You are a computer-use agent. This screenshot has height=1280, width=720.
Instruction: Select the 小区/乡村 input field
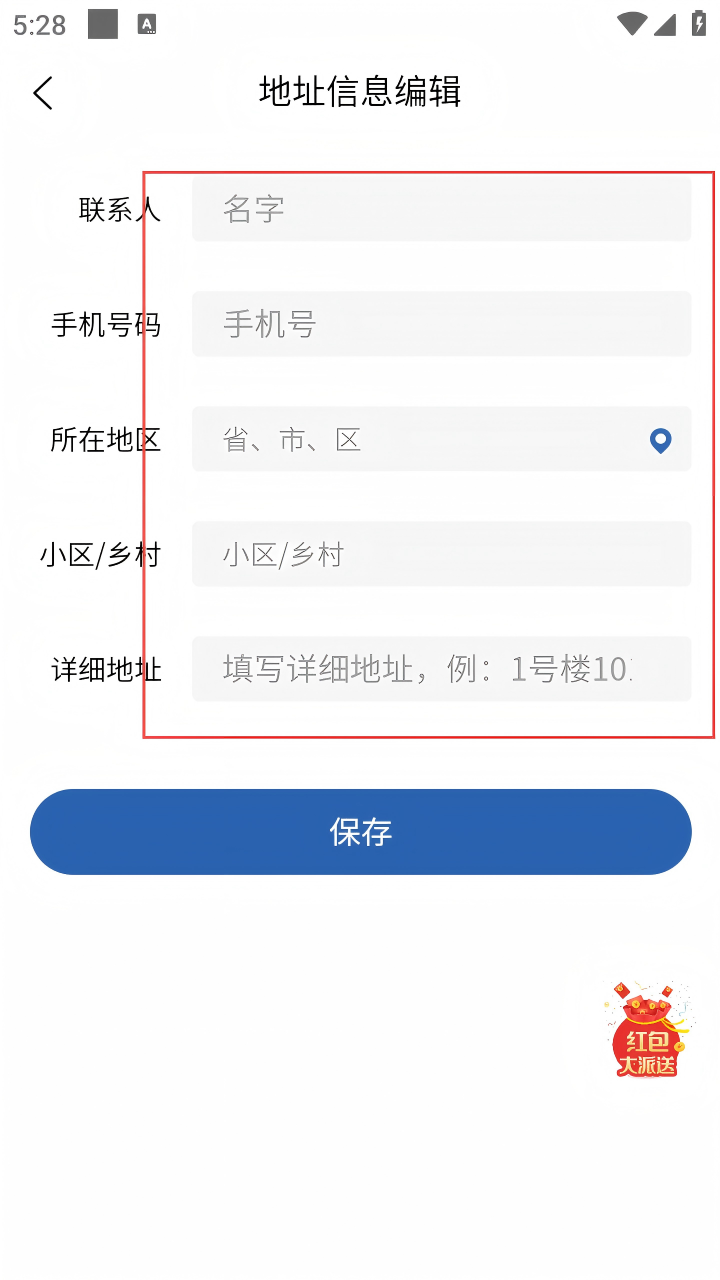pyautogui.click(x=440, y=554)
